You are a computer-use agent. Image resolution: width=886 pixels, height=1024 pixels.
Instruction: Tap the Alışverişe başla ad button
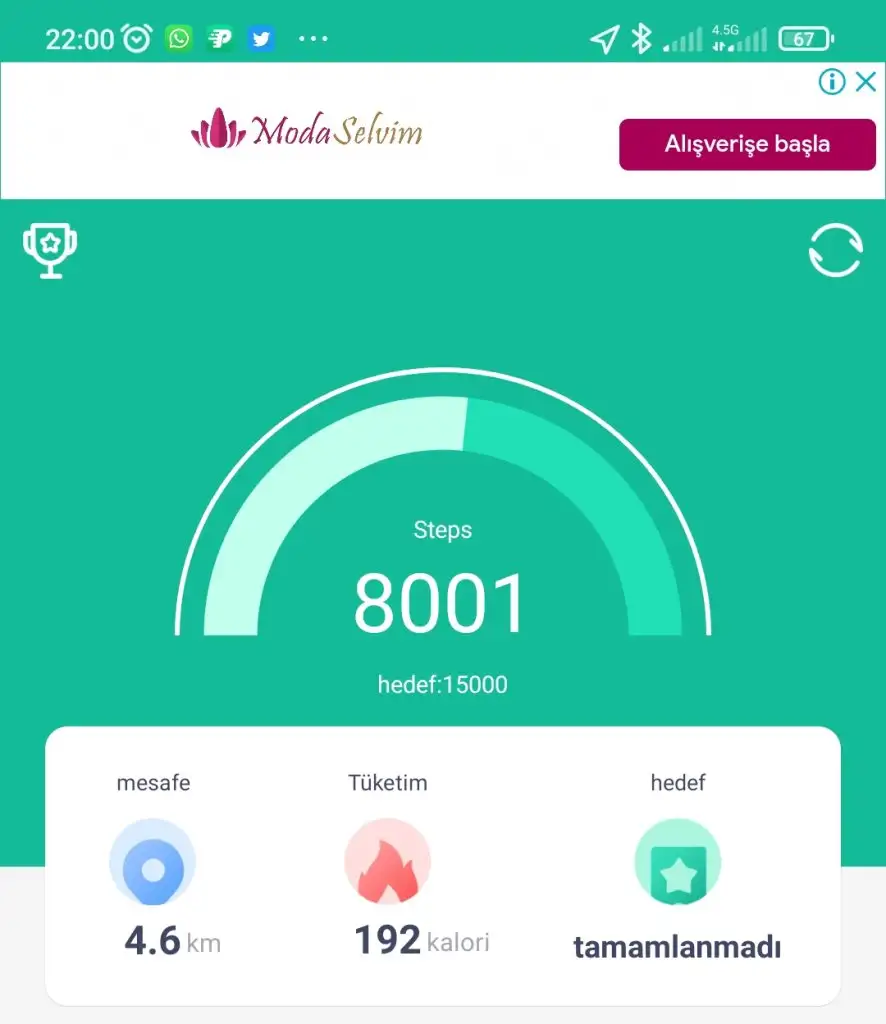click(747, 144)
